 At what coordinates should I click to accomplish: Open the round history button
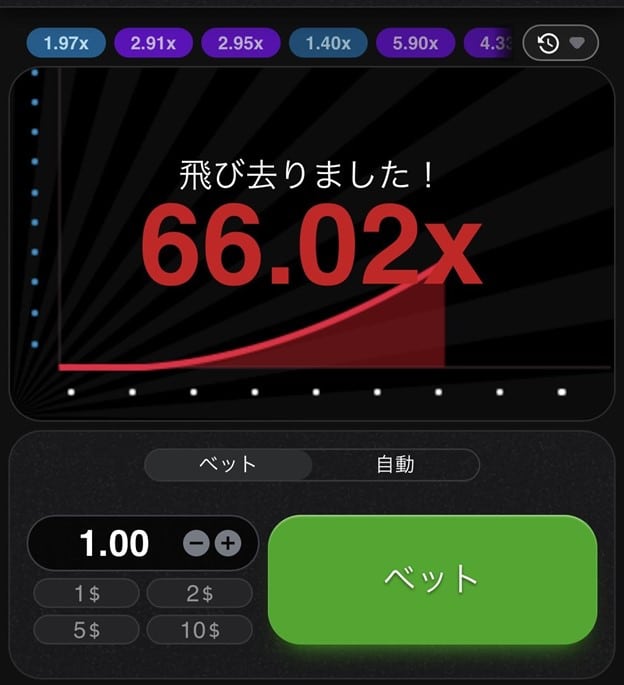[560, 43]
